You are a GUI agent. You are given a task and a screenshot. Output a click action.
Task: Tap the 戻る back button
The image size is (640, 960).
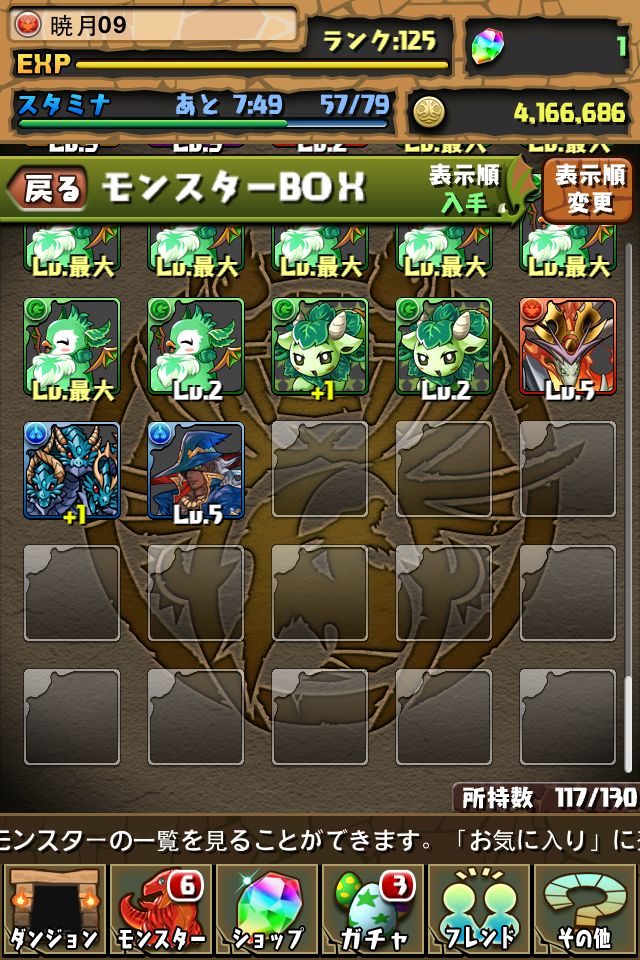click(48, 188)
